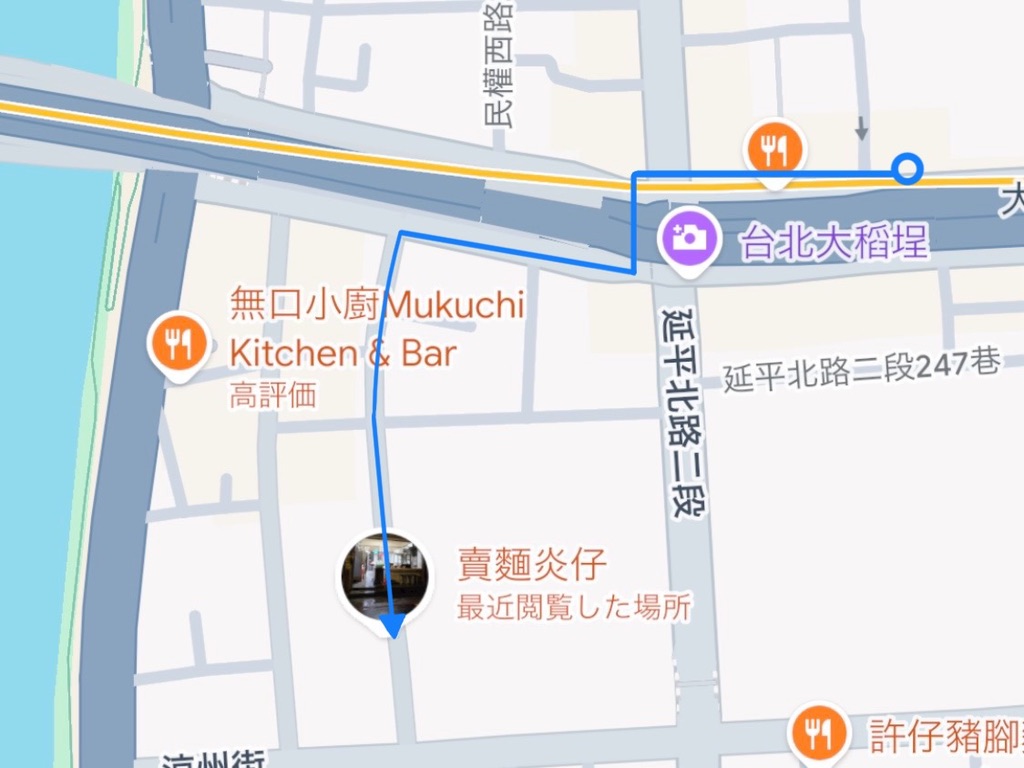1024x768 pixels.
Task: Open the 台北大稻埕 camera pin
Action: (x=686, y=238)
